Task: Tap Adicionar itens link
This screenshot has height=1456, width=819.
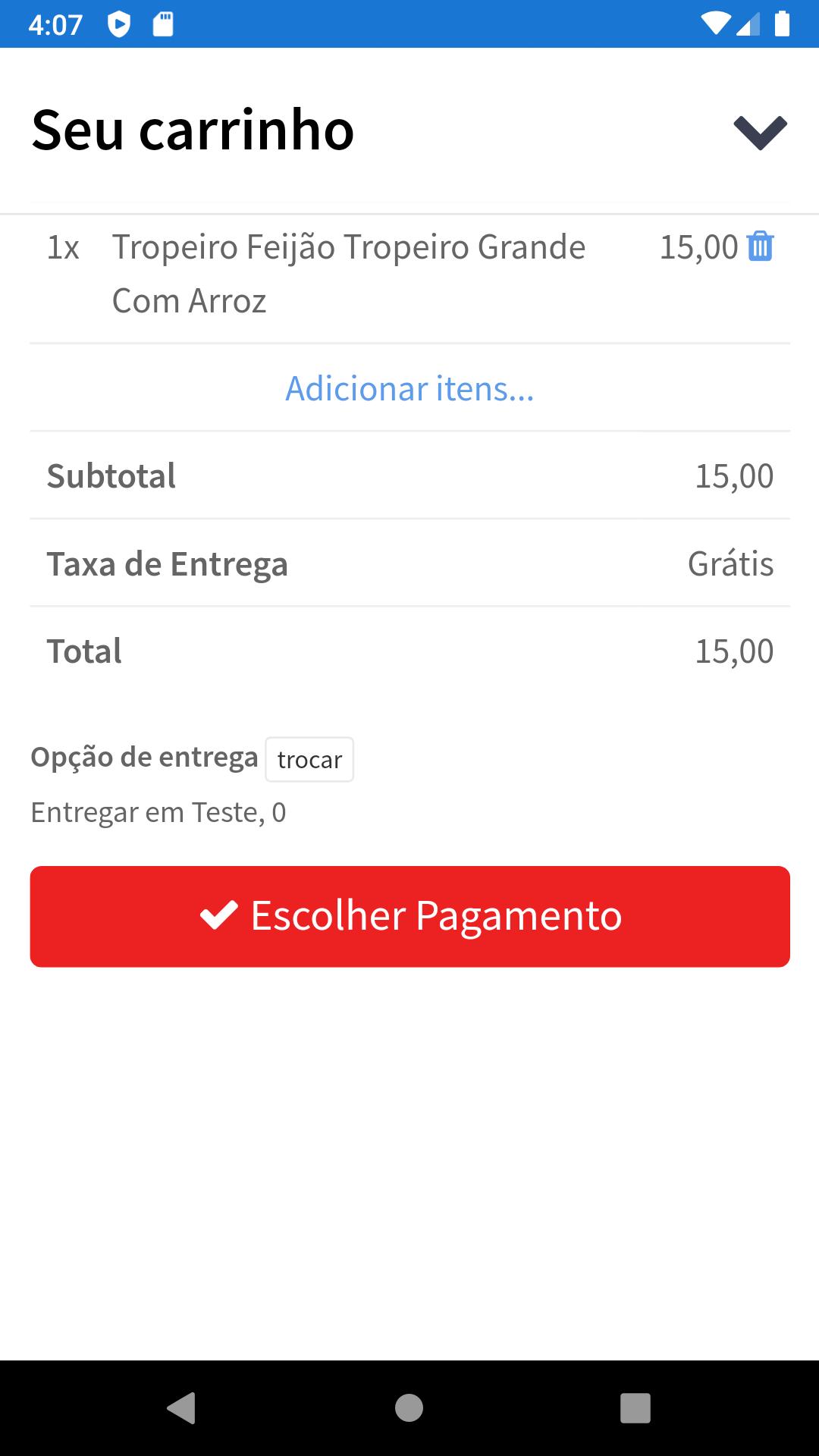Action: click(409, 388)
